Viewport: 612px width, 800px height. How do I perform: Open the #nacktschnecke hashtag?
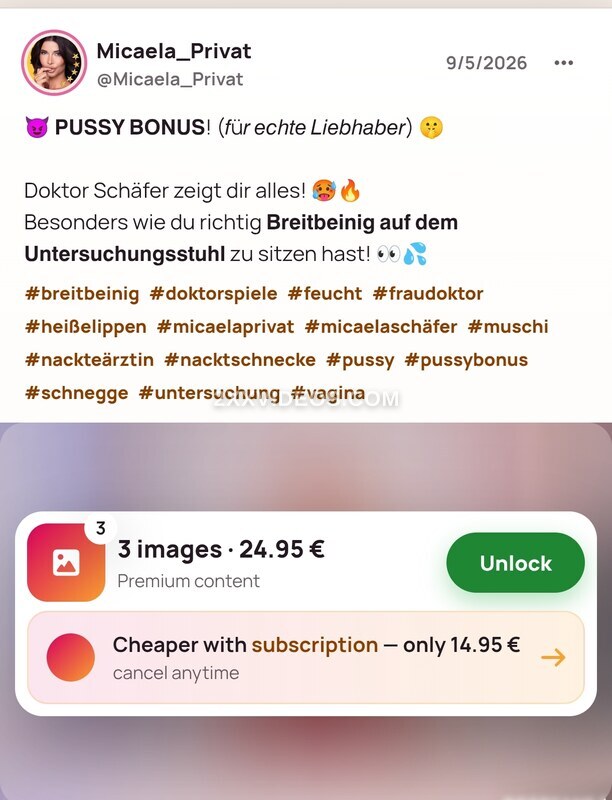pyautogui.click(x=240, y=360)
